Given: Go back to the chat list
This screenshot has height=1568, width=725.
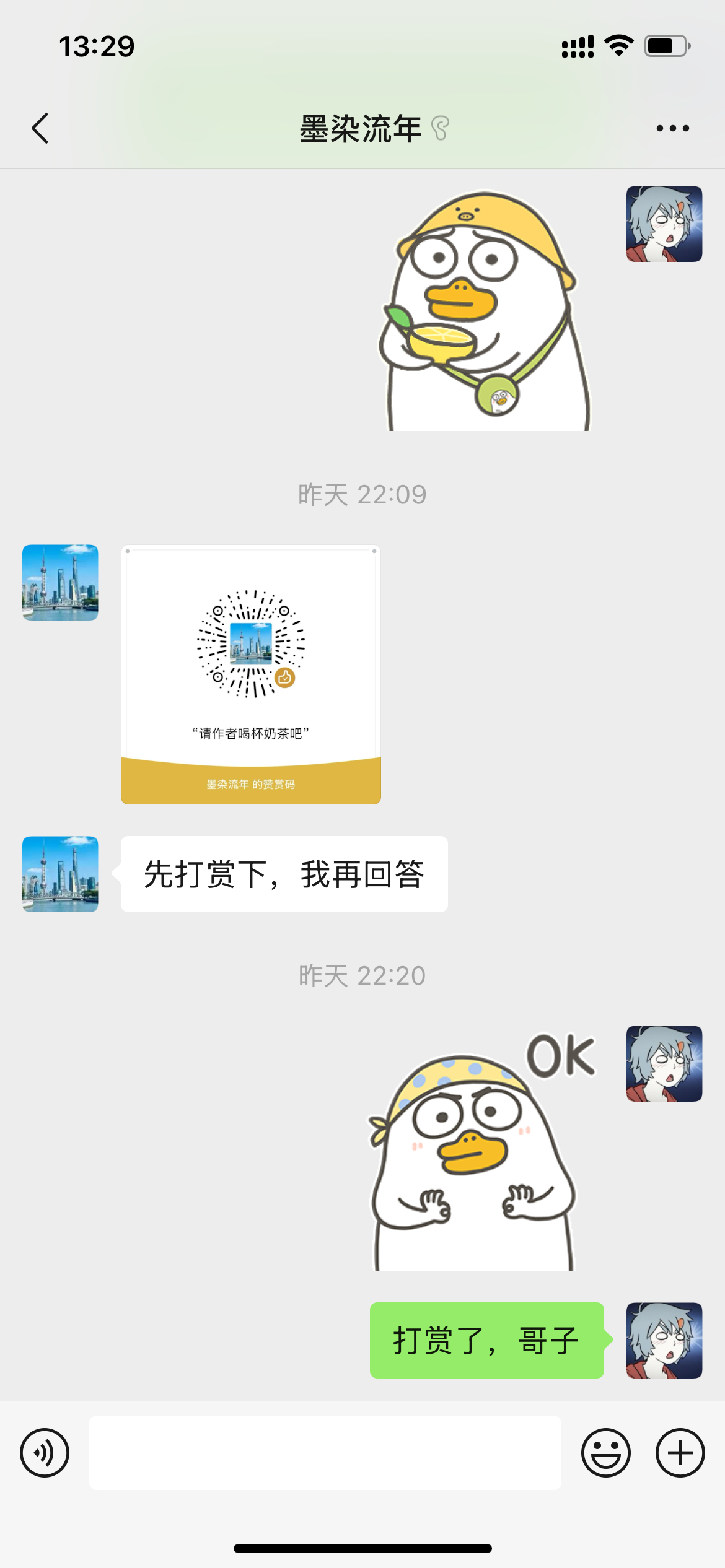Looking at the screenshot, I should pyautogui.click(x=40, y=129).
